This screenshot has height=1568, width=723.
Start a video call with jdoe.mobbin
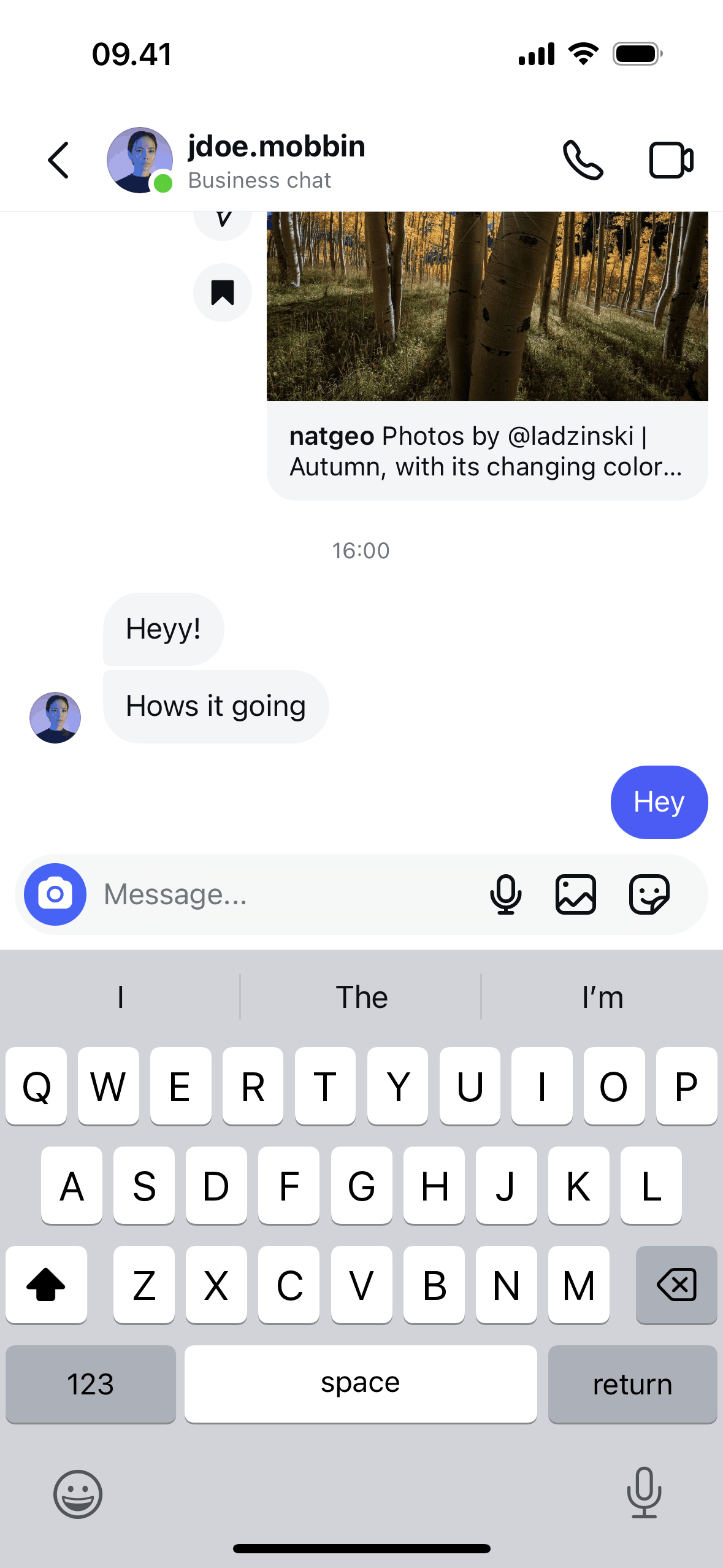671,161
